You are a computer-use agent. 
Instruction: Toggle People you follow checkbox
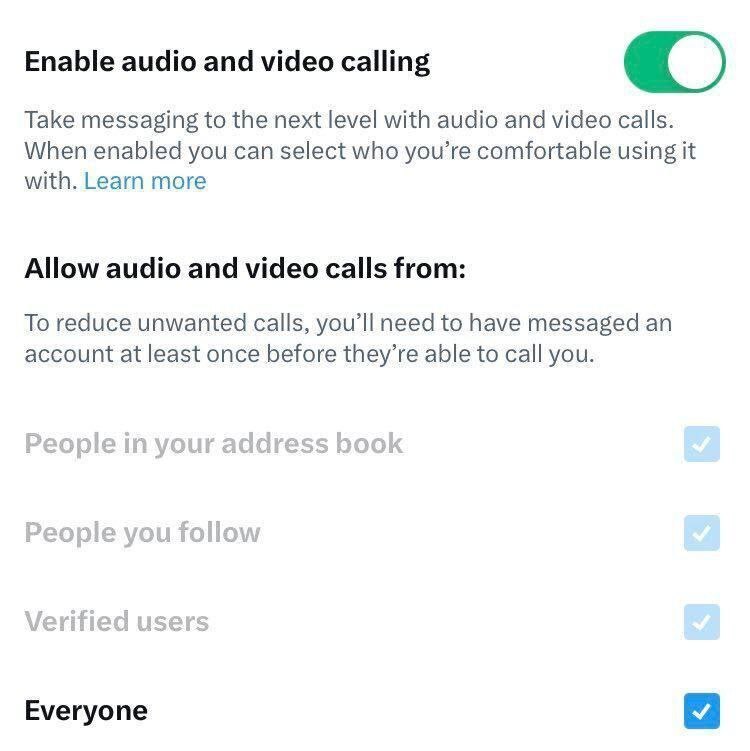coord(701,533)
